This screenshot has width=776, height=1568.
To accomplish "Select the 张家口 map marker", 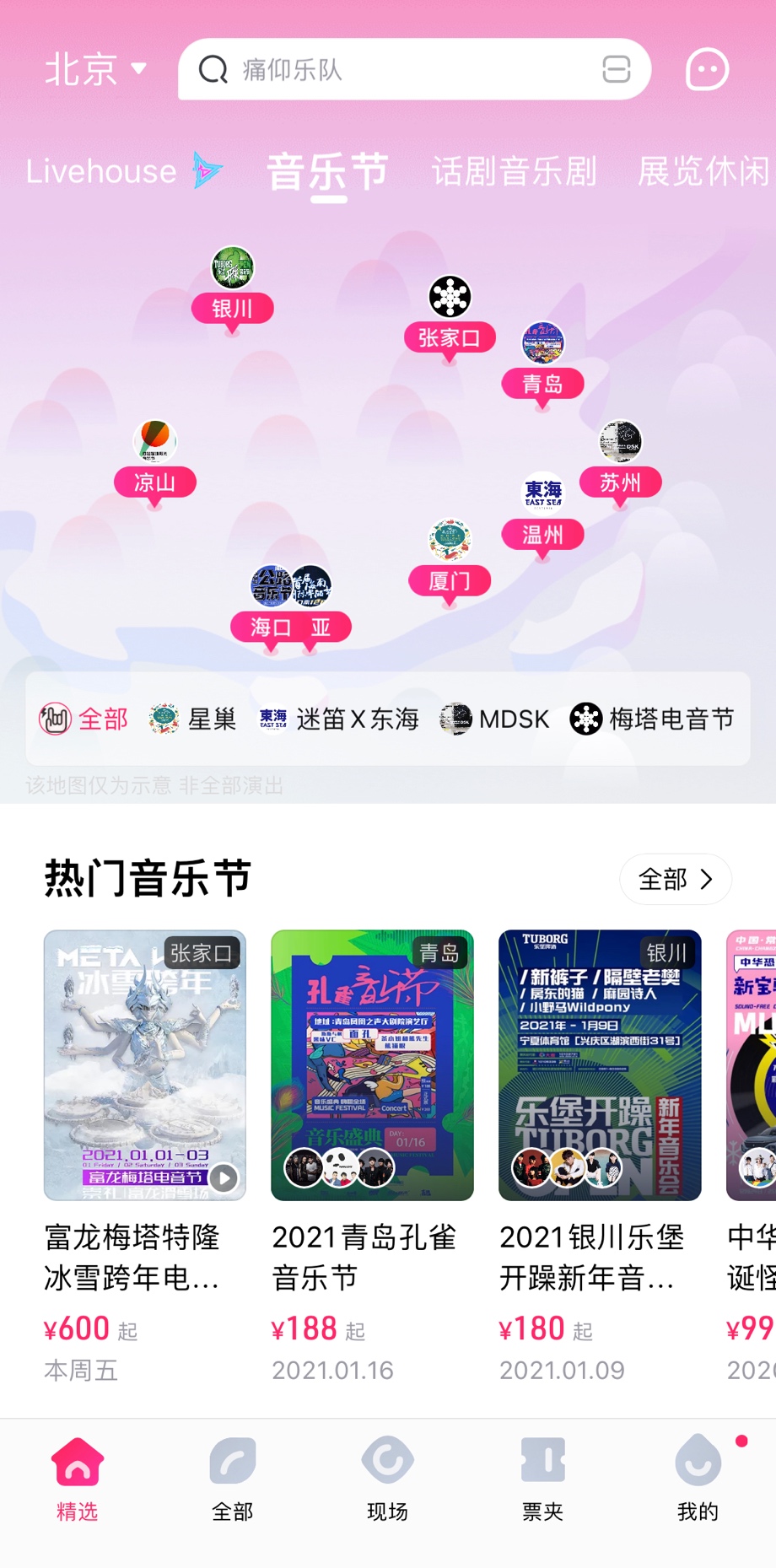I will pos(450,337).
